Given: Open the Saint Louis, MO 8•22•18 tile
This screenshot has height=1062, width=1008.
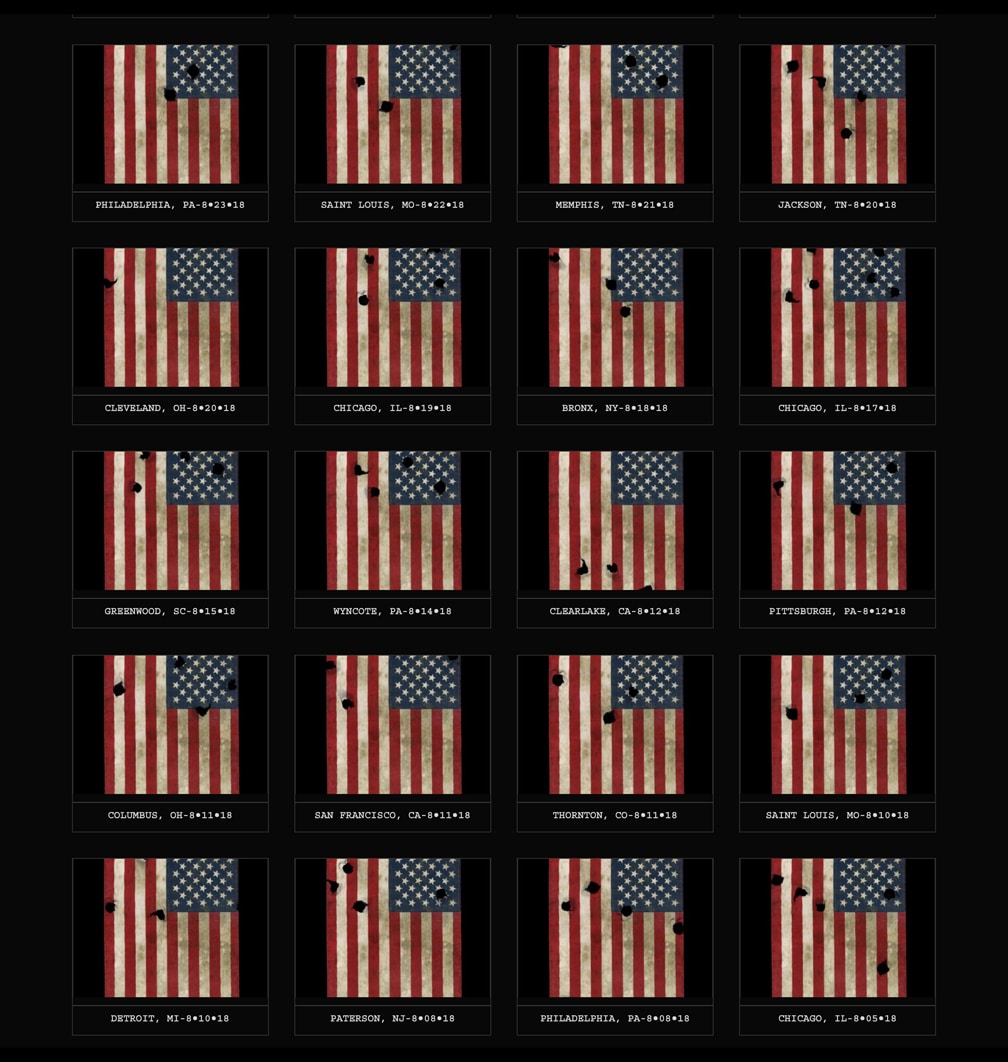Looking at the screenshot, I should pos(393,115).
